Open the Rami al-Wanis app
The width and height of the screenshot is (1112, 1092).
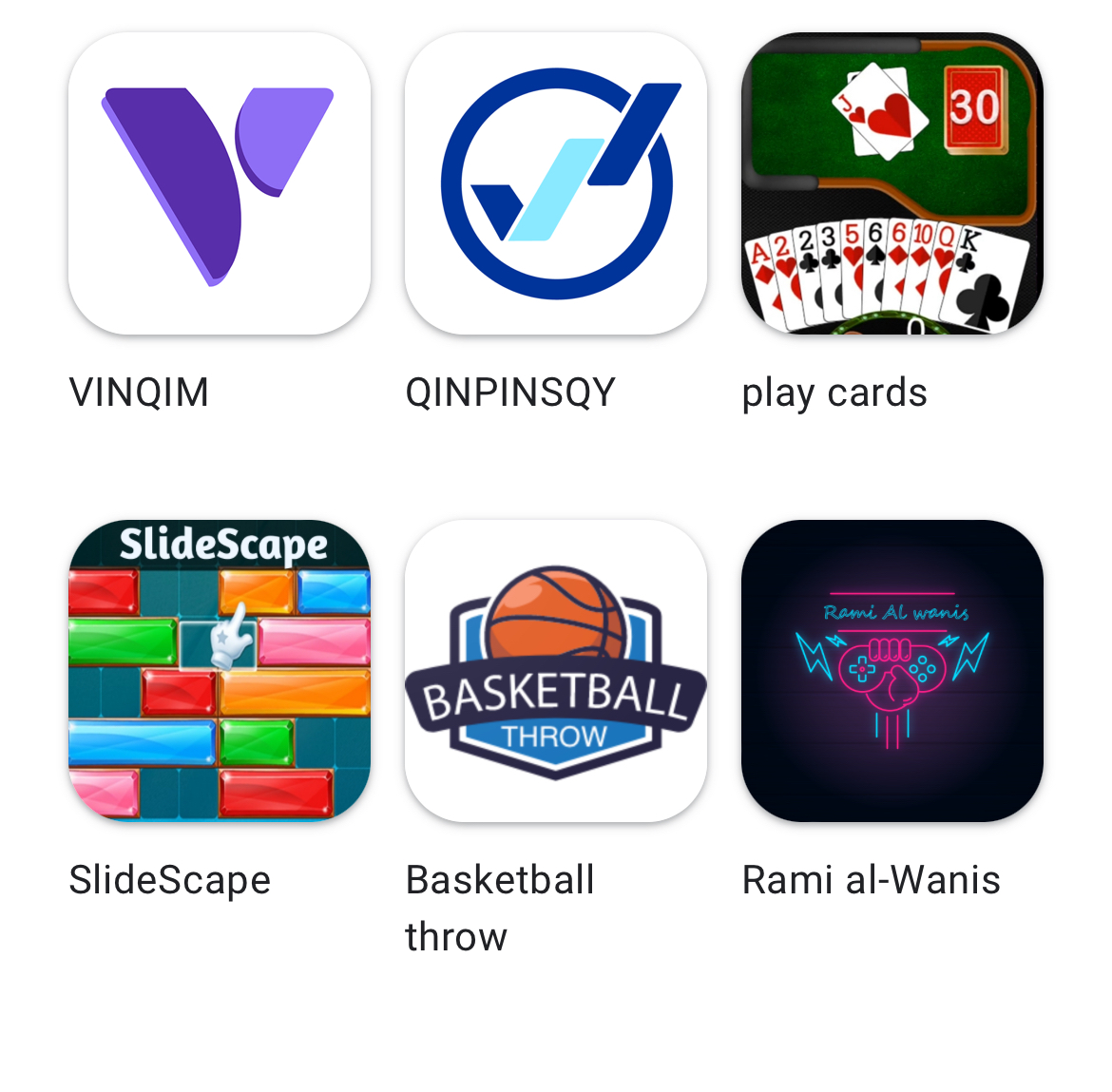click(x=892, y=671)
